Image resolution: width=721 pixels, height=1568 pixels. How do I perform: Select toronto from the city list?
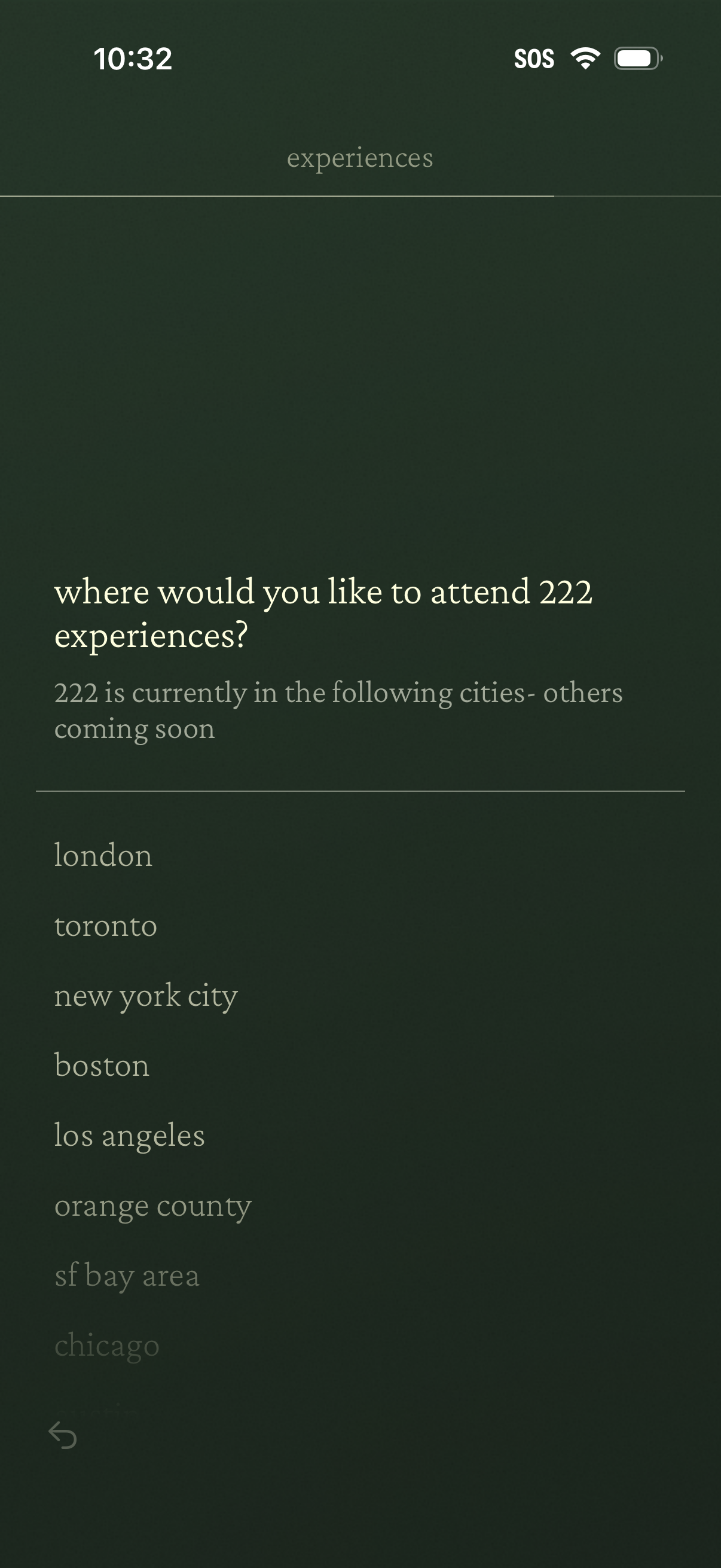pos(105,925)
